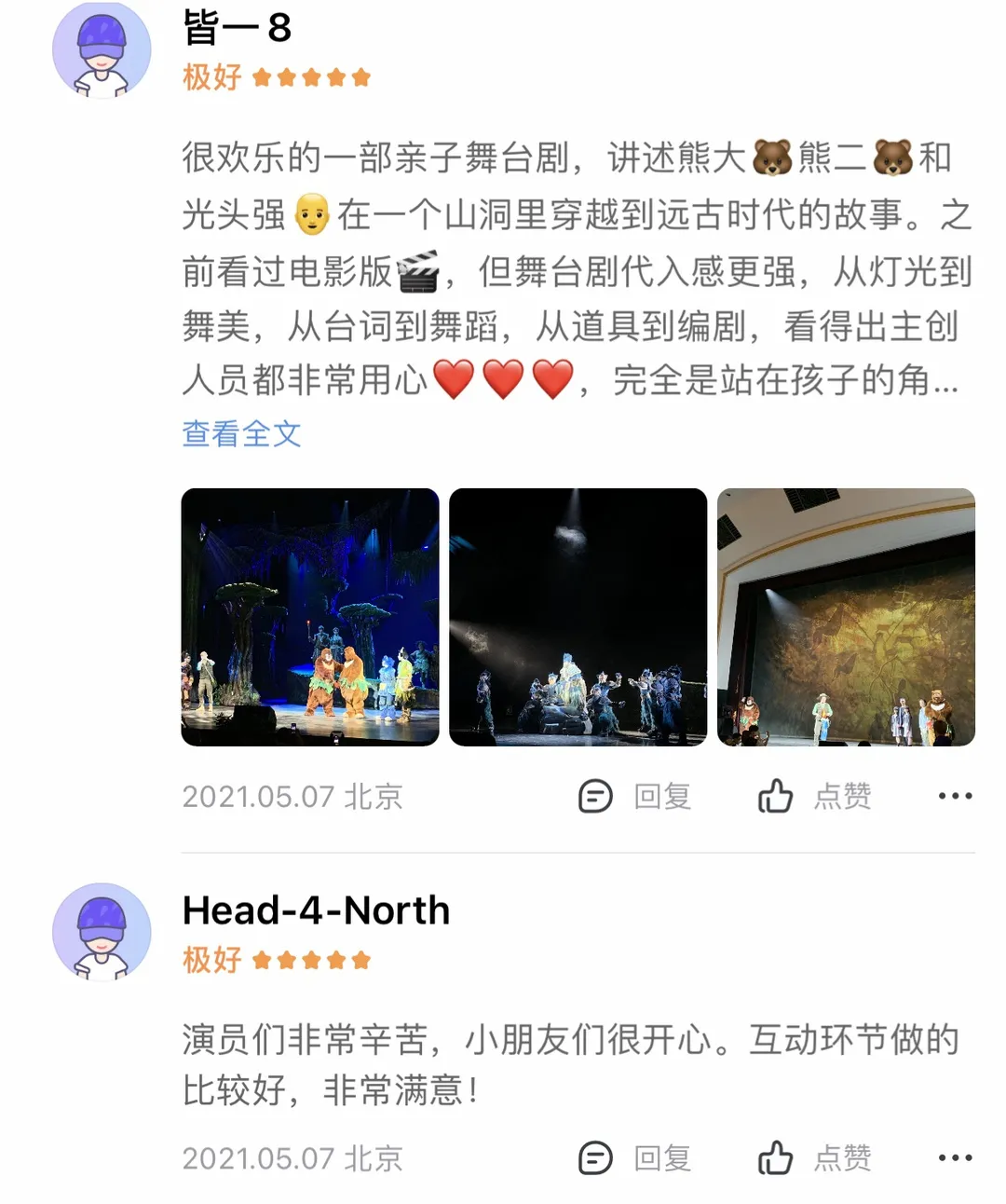This screenshot has width=1006, height=1204.
Task: Open the more options ellipsis on Head-4-North's review
Action: 956,1158
